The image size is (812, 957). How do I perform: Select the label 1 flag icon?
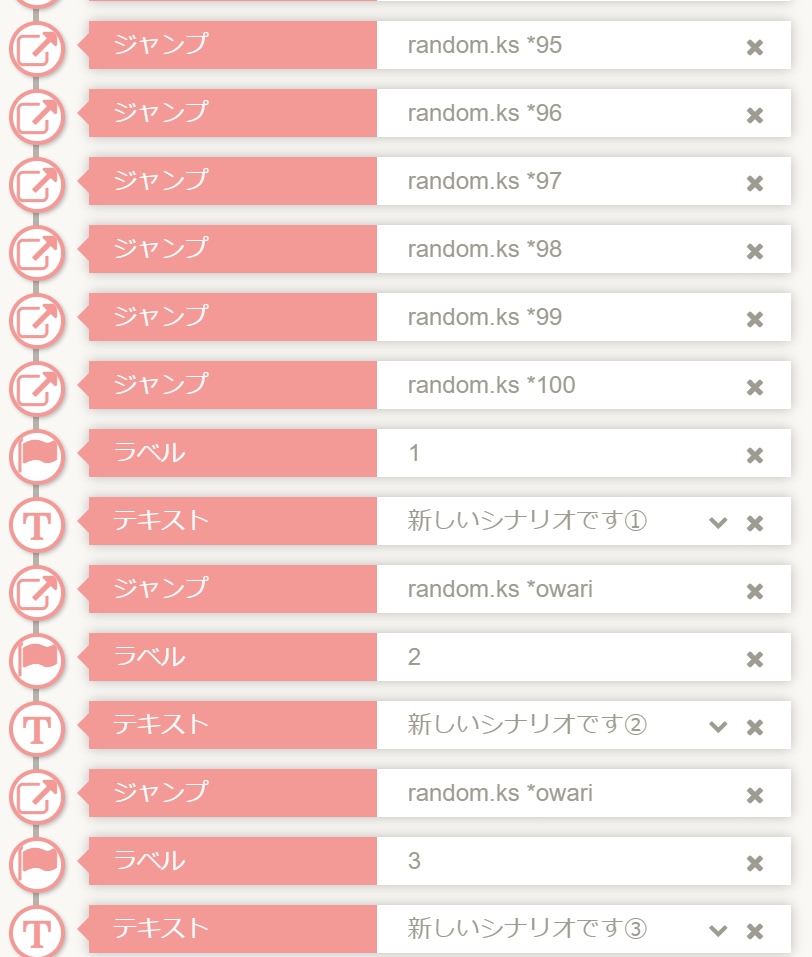coord(37,455)
